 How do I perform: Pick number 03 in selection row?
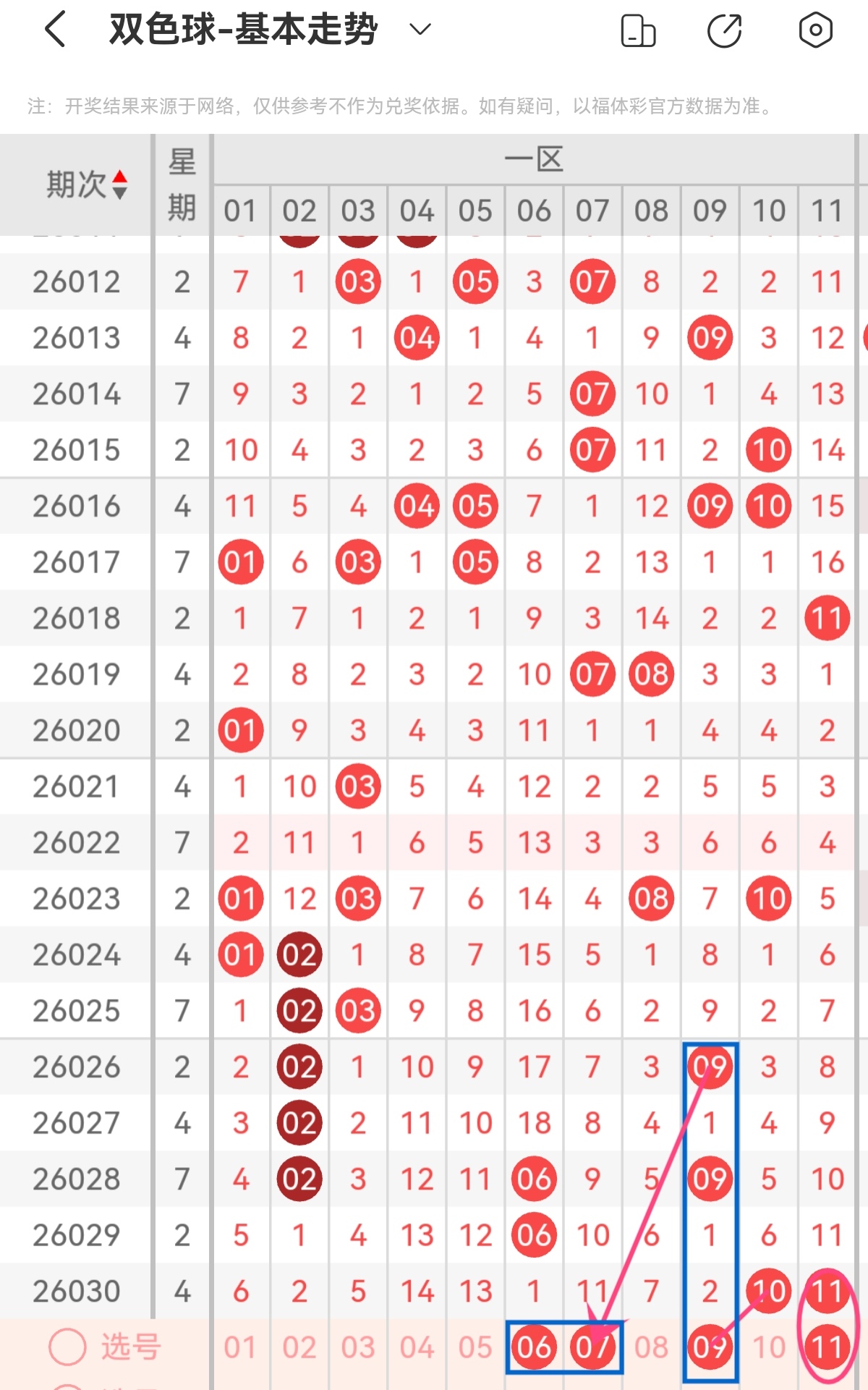click(x=358, y=1347)
